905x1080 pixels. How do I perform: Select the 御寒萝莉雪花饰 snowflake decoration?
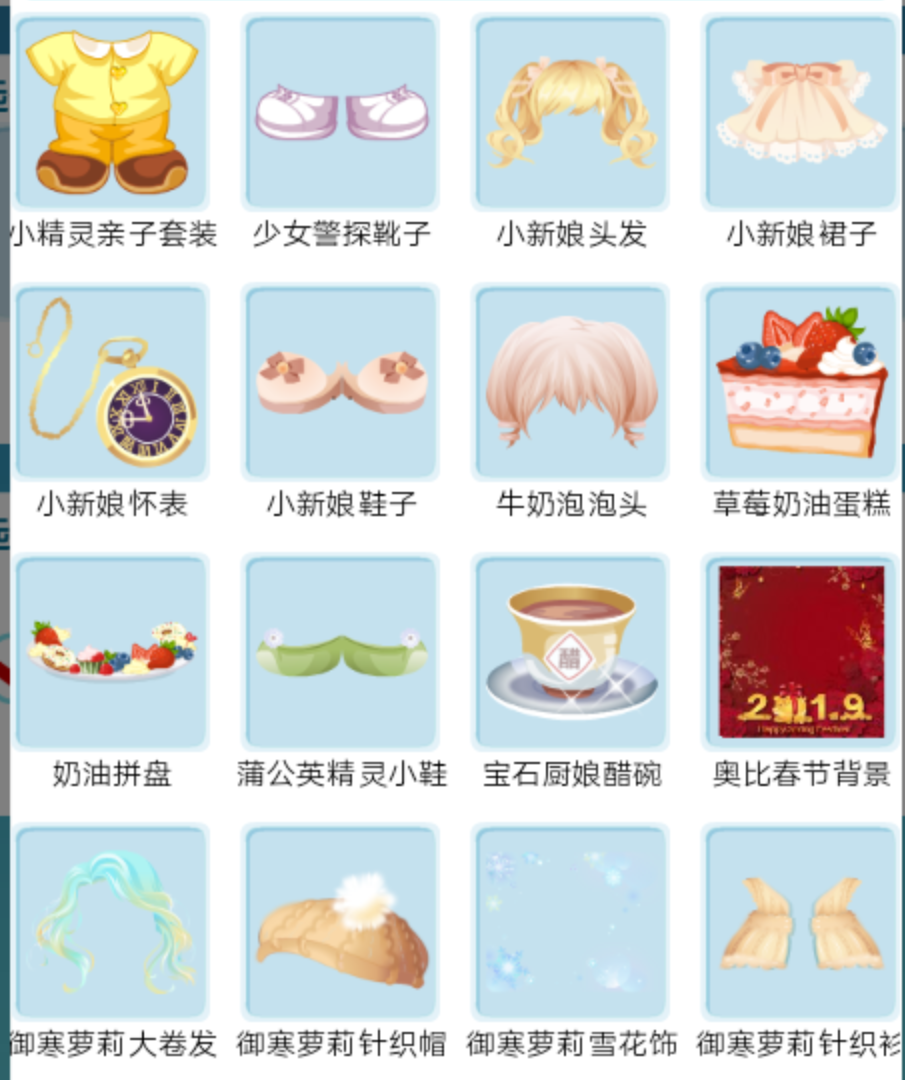[571, 922]
